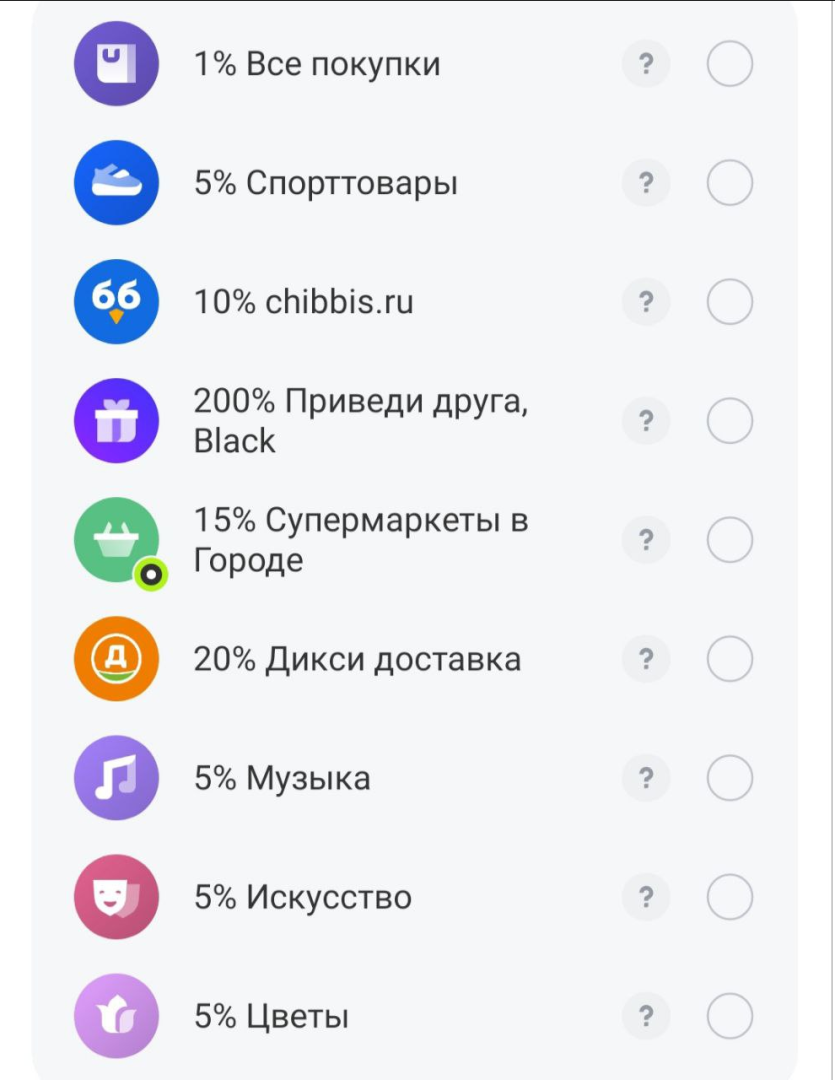This screenshot has width=835, height=1080.
Task: Select the 1% Все покупки cashback category
Action: (729, 63)
